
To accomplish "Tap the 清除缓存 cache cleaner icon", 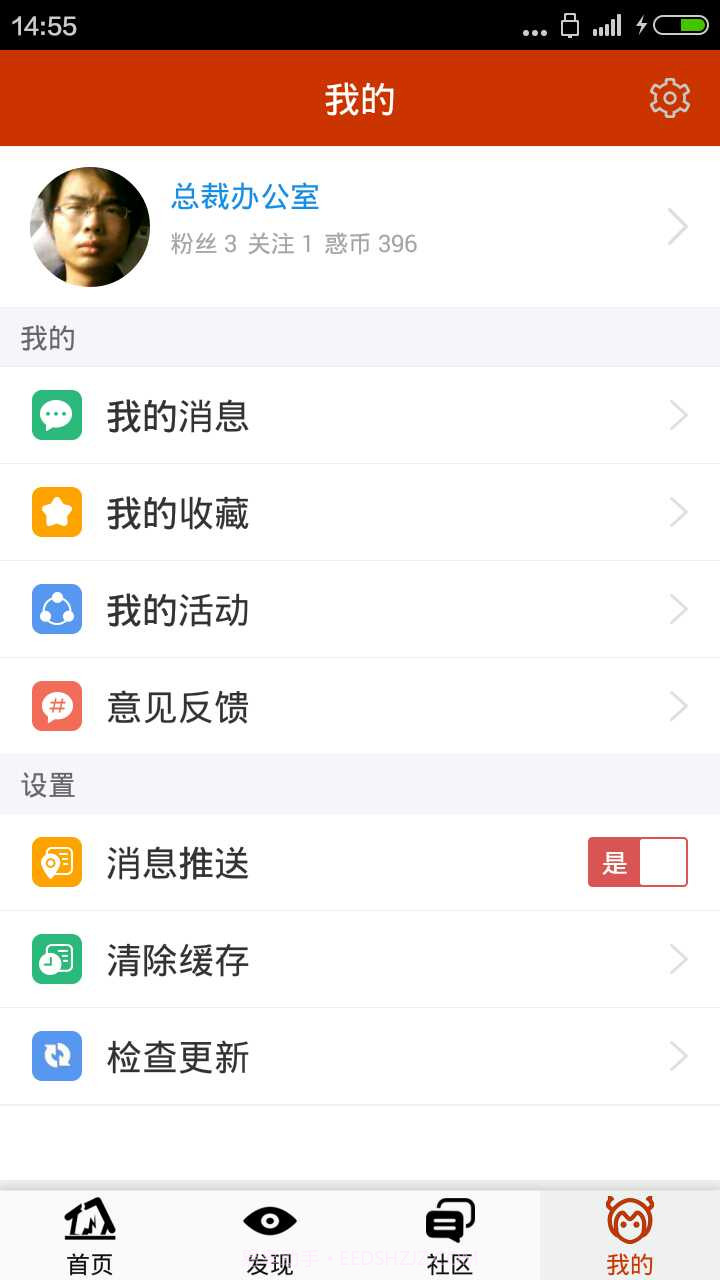I will (56, 959).
